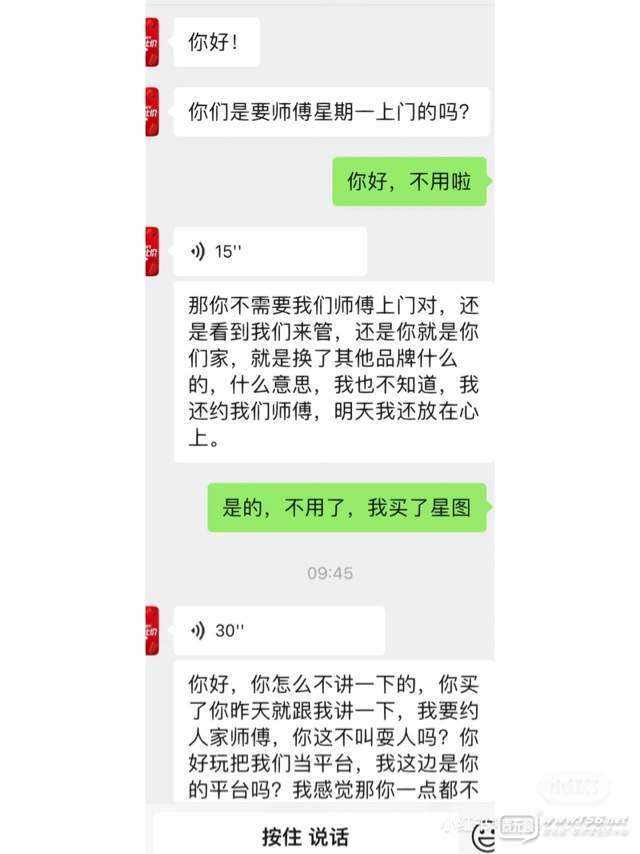
Task: Play the 15-second voice message
Action: pos(269,251)
